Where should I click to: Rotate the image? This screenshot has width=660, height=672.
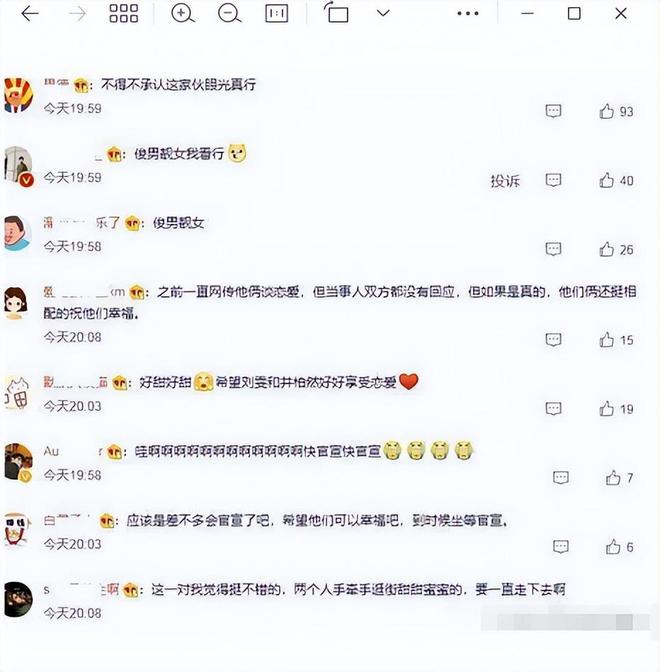tap(336, 13)
